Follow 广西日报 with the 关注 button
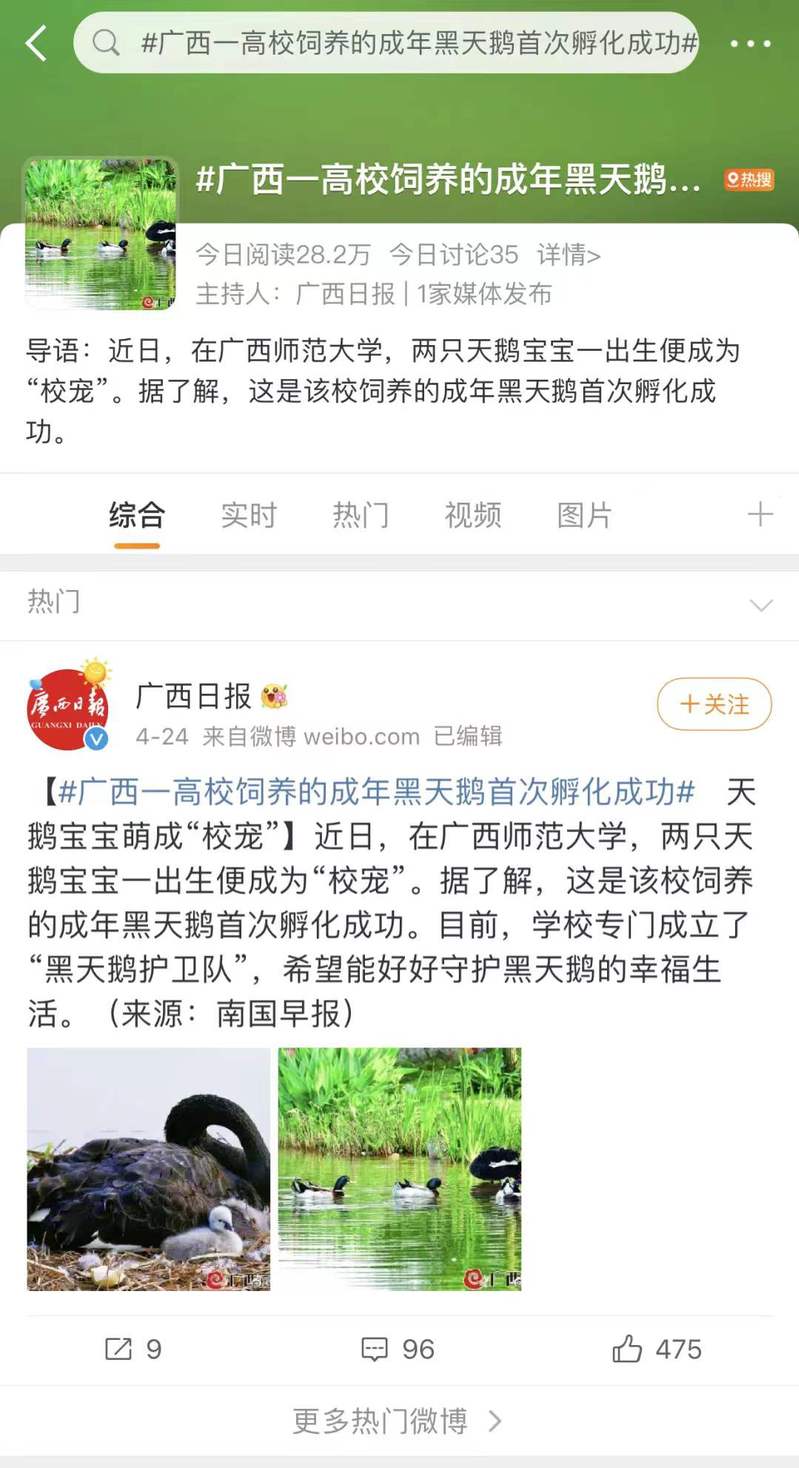The width and height of the screenshot is (799, 1468). (x=714, y=704)
